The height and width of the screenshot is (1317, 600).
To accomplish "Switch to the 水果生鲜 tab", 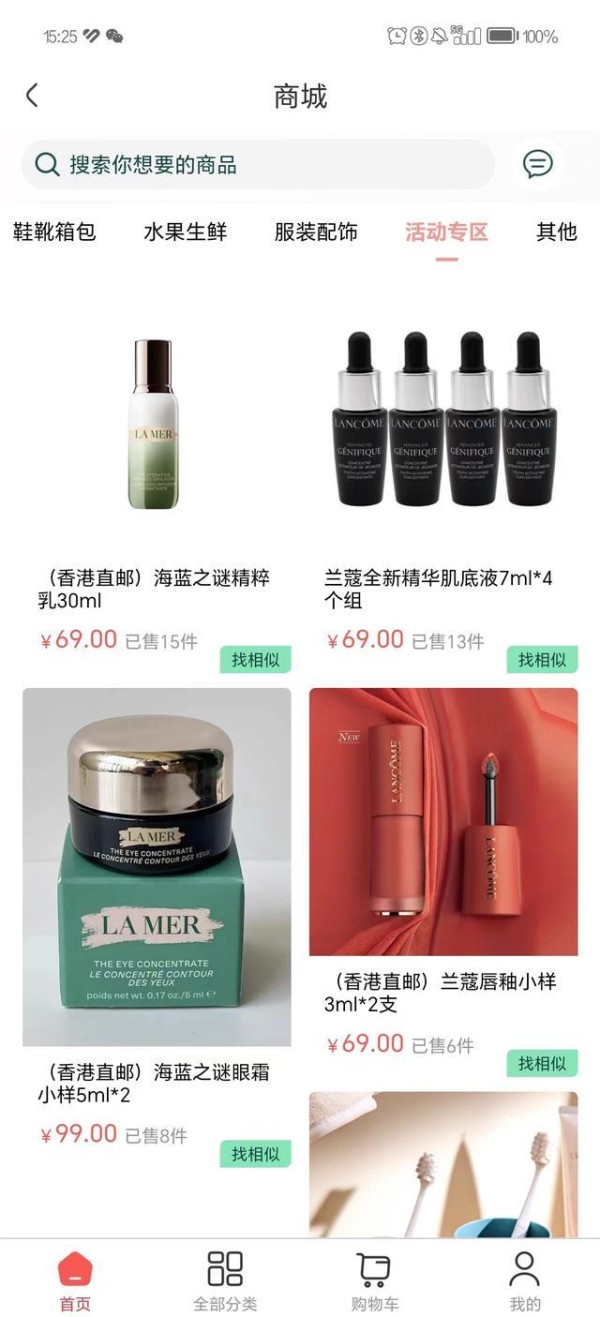I will [x=185, y=232].
